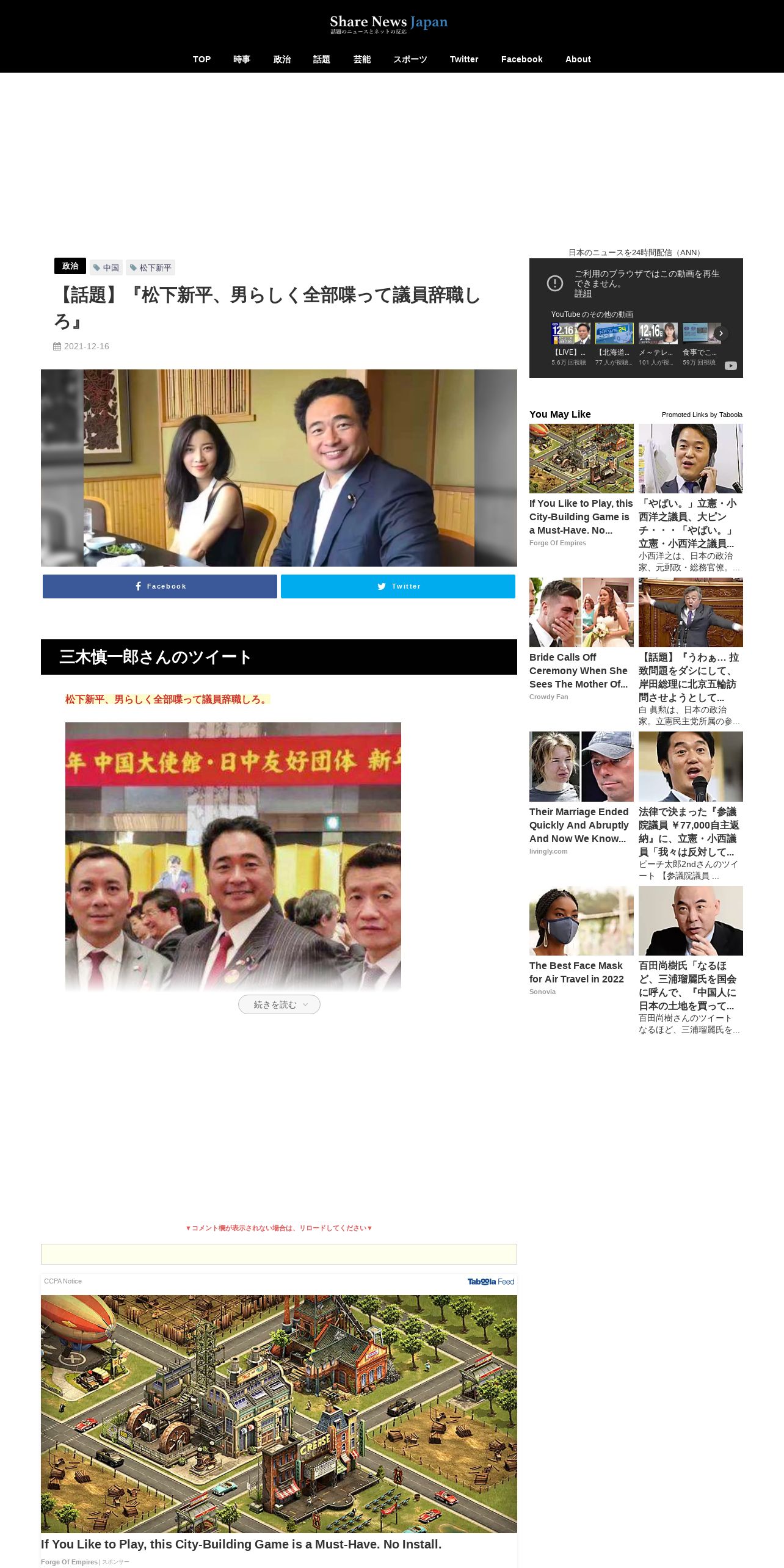Viewport: 784px width, 1568px height.
Task: Open the スポーツ section
Action: tap(410, 59)
